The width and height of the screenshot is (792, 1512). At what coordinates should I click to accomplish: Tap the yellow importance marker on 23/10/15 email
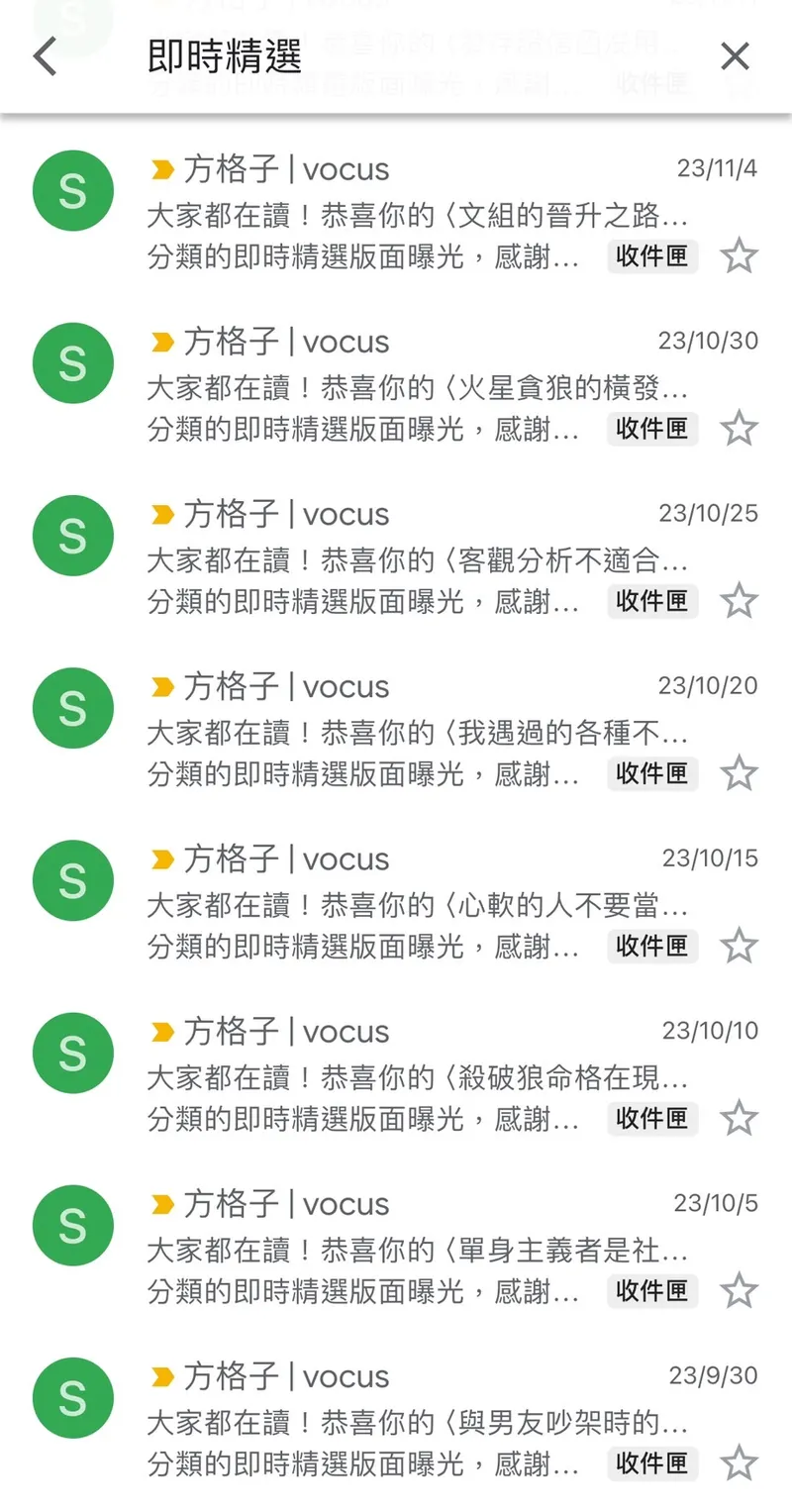click(161, 858)
